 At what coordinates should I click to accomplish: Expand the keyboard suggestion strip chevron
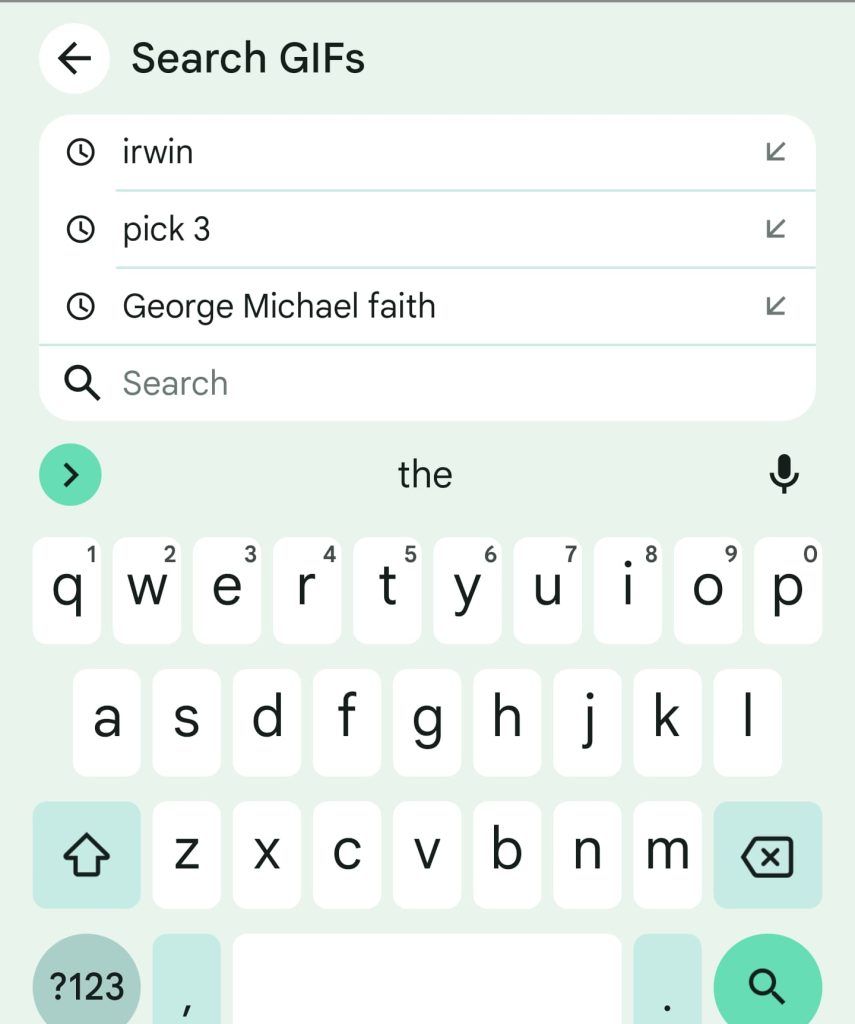[70, 475]
